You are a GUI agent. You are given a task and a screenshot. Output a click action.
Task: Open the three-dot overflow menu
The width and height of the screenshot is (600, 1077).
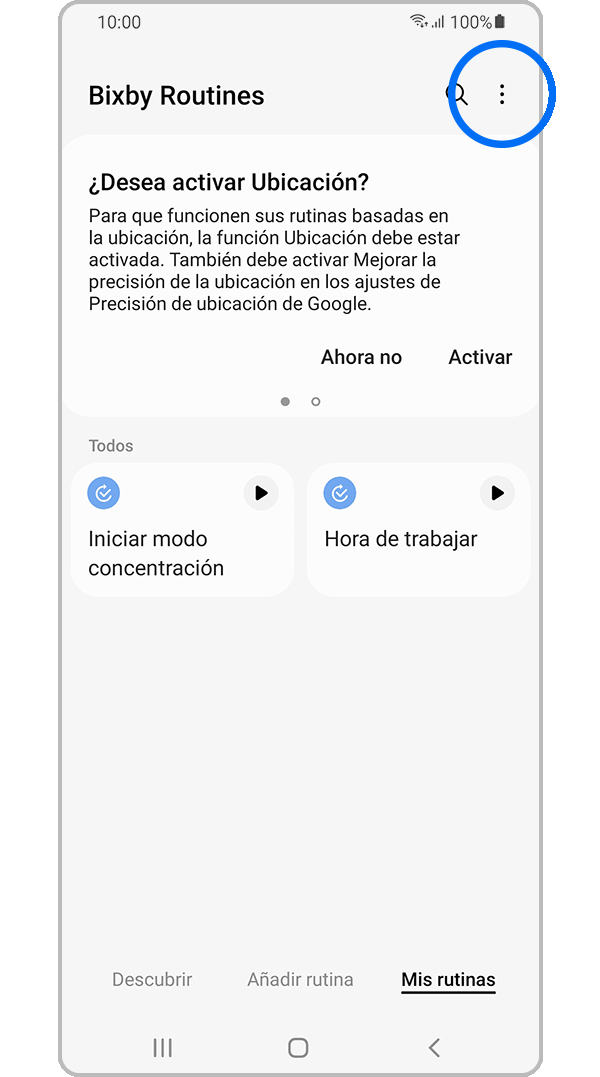[x=502, y=95]
